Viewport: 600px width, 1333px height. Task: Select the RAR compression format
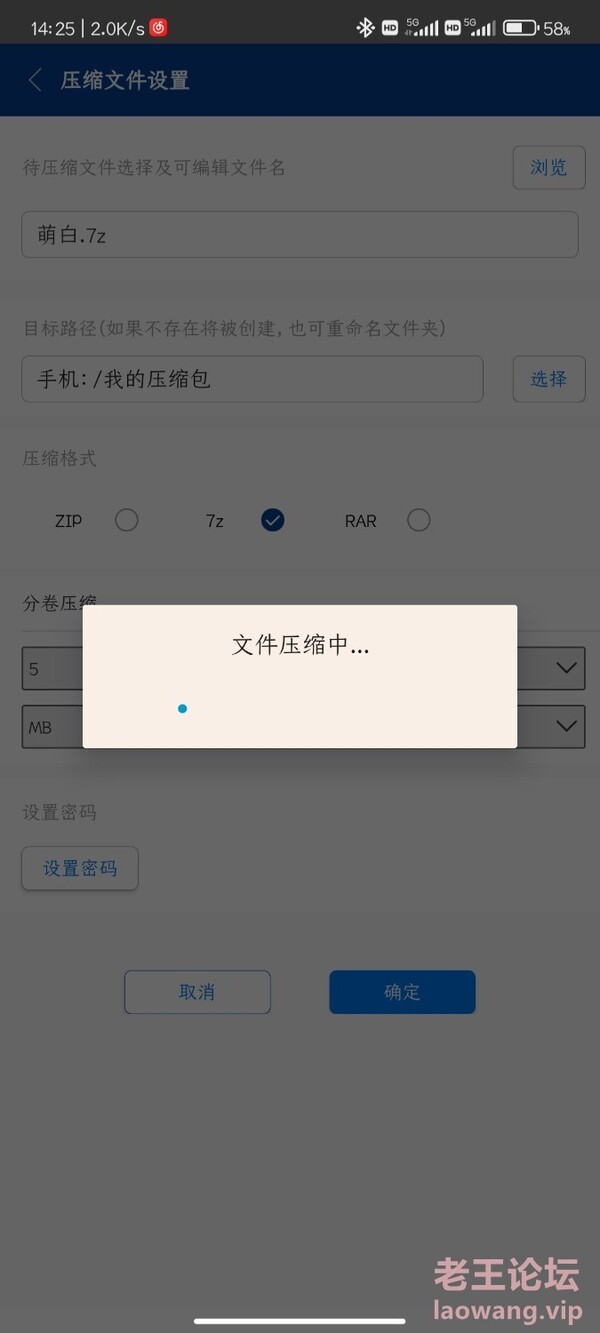coord(419,520)
